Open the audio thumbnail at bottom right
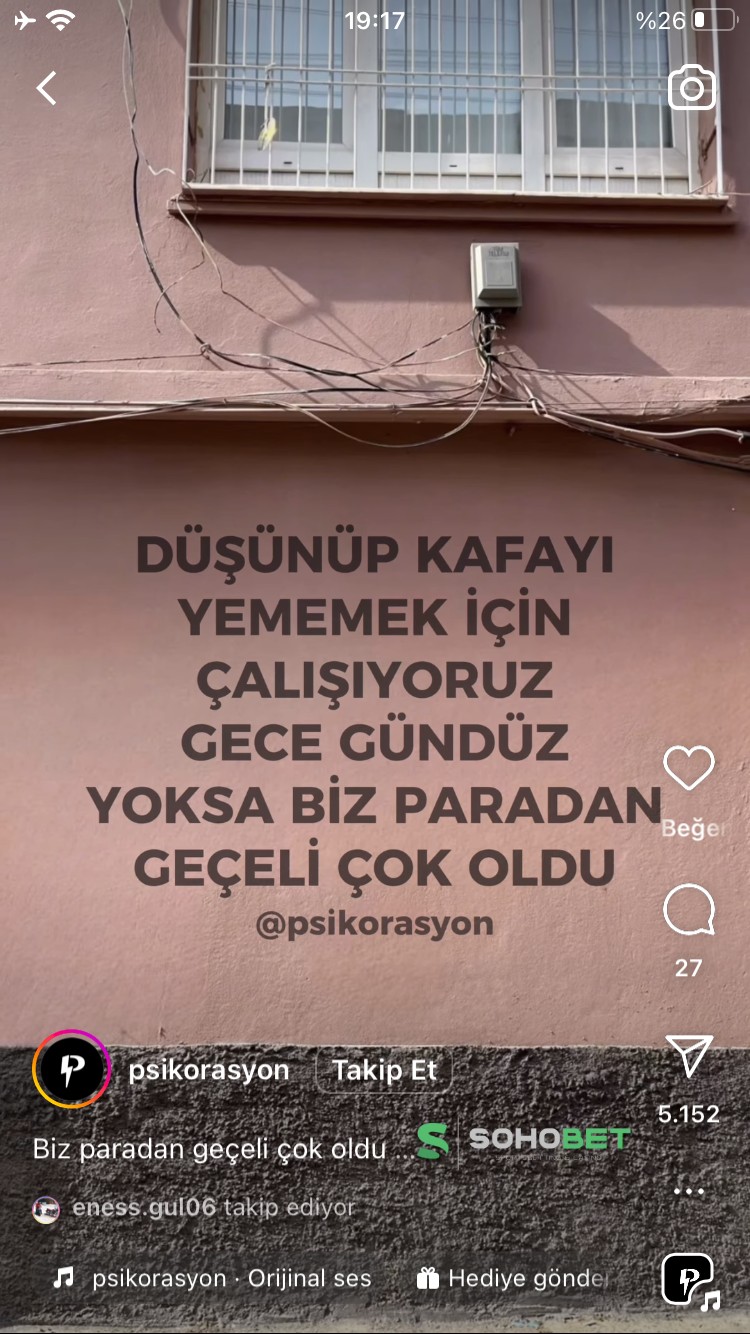Image resolution: width=750 pixels, height=1334 pixels. click(689, 1281)
